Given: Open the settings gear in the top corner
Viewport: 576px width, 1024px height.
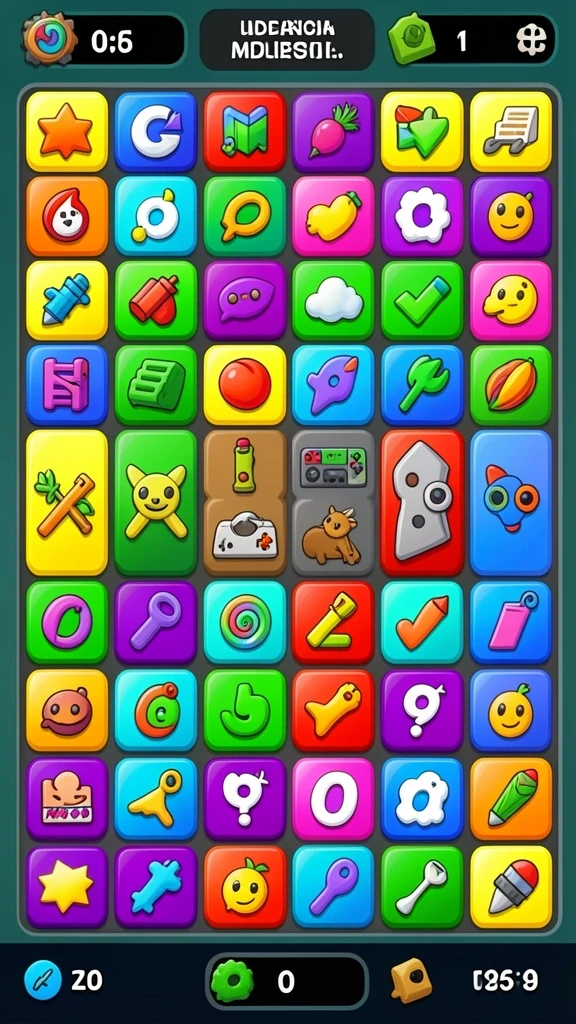Looking at the screenshot, I should (47, 39).
